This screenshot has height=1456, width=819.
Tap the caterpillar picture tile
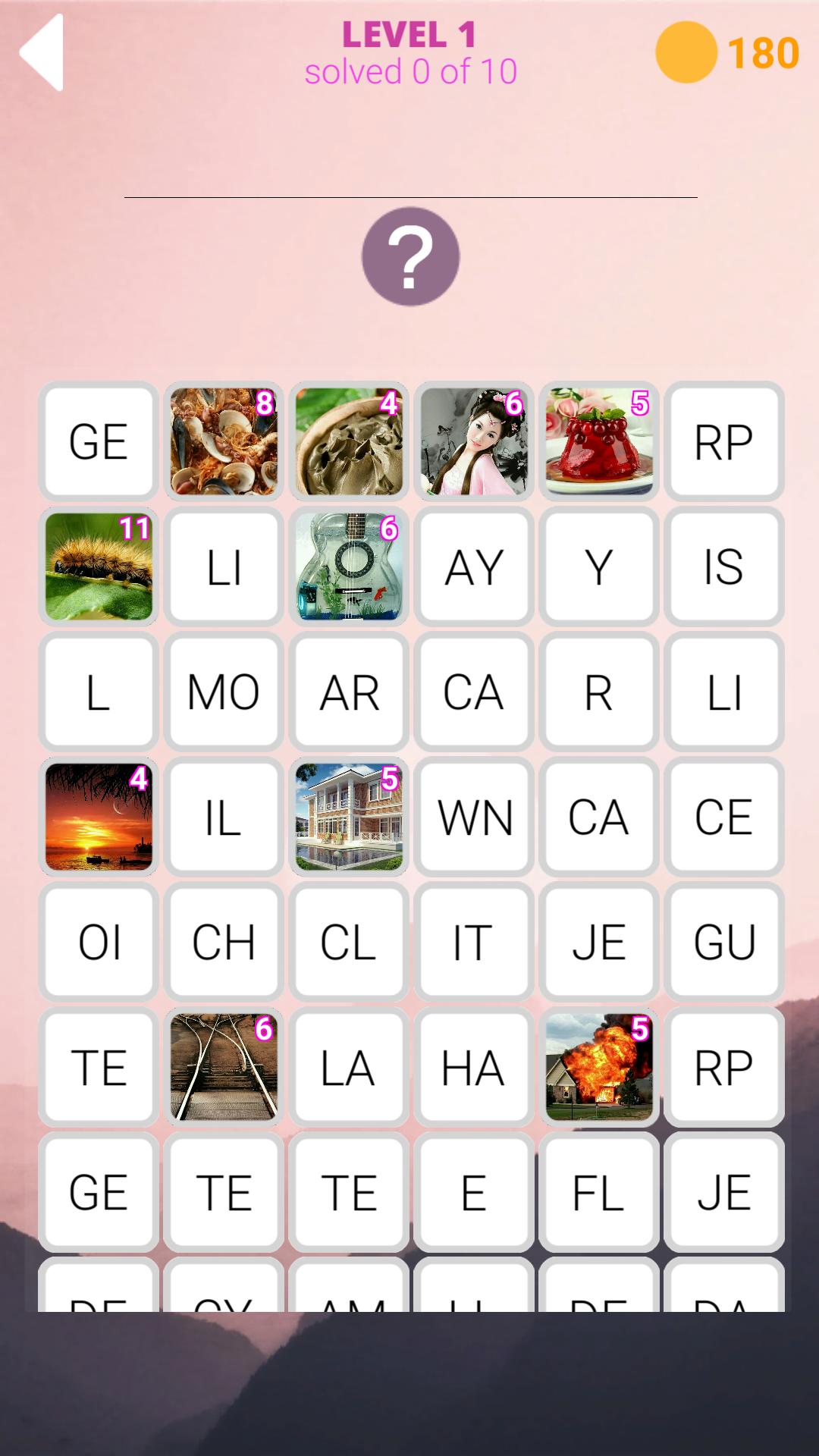pos(99,566)
